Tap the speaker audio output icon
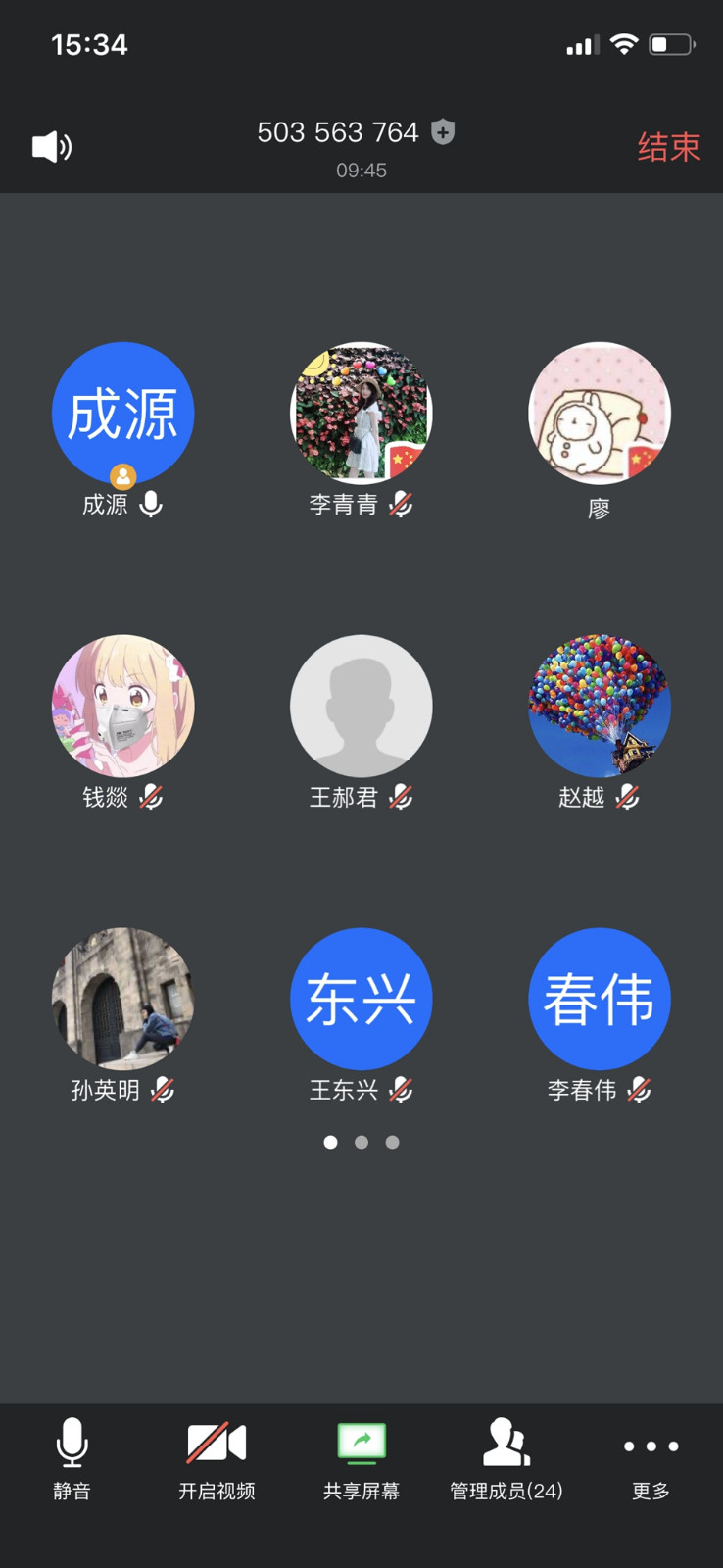Screen dimensions: 723x1568 pyautogui.click(x=50, y=147)
